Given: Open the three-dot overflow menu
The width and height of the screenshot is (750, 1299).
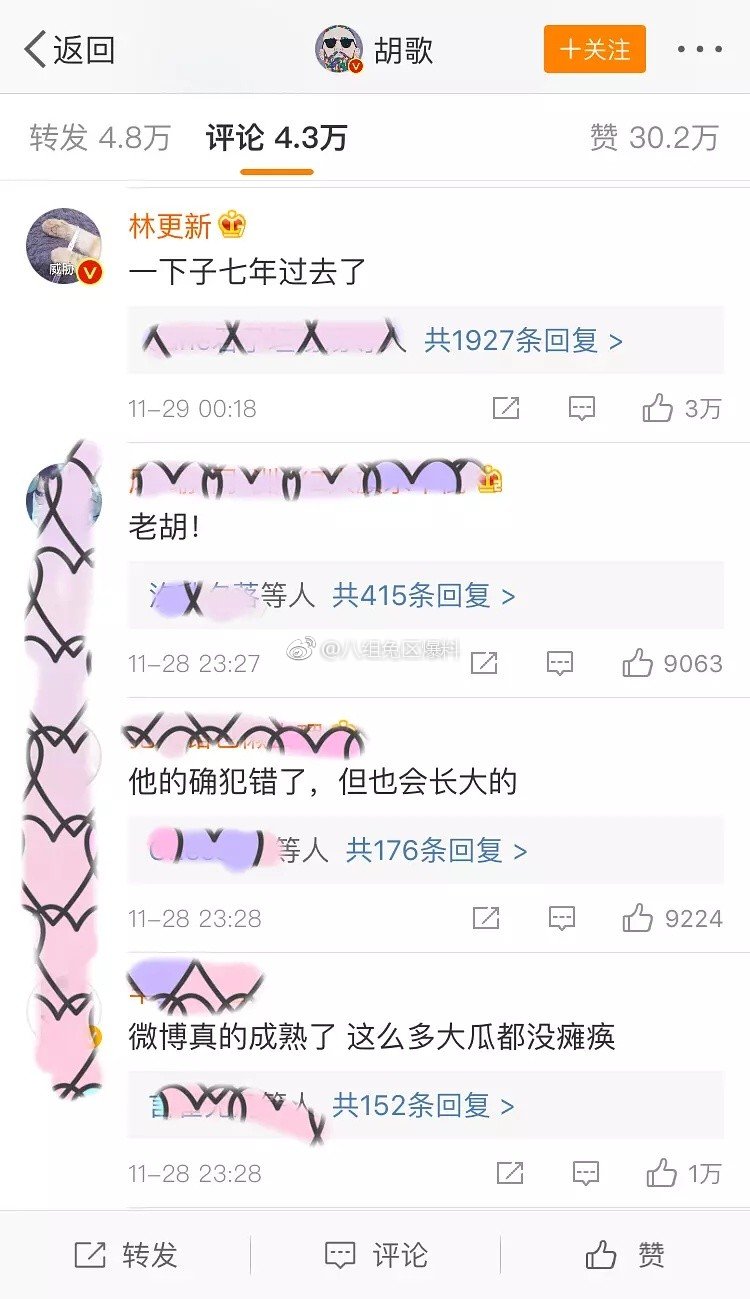Looking at the screenshot, I should point(700,49).
